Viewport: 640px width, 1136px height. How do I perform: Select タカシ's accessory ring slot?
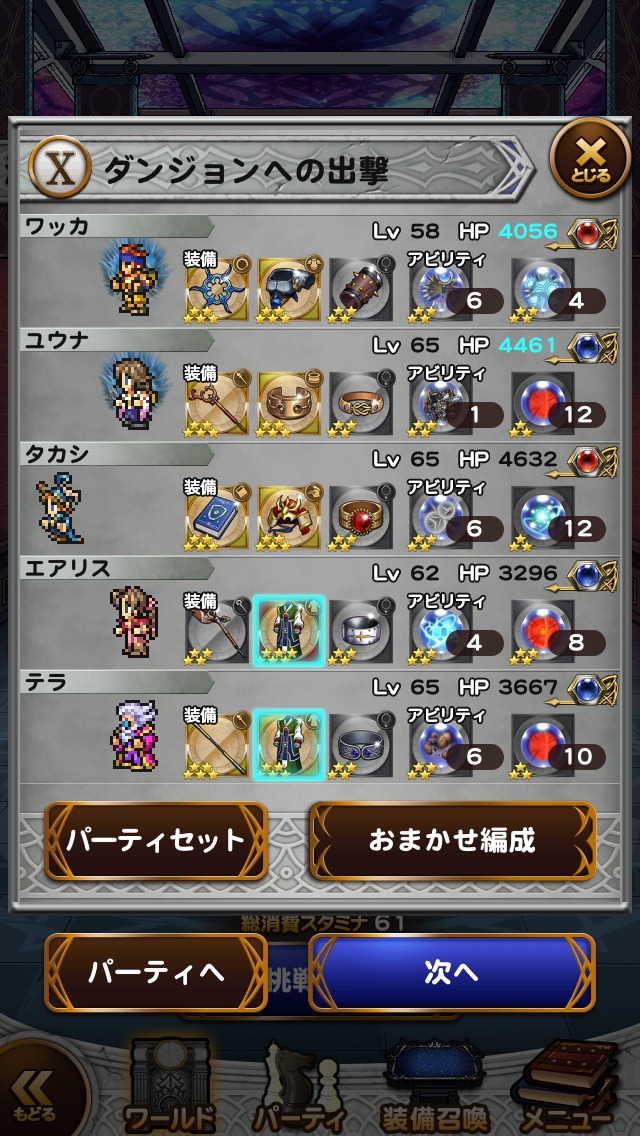[x=360, y=517]
